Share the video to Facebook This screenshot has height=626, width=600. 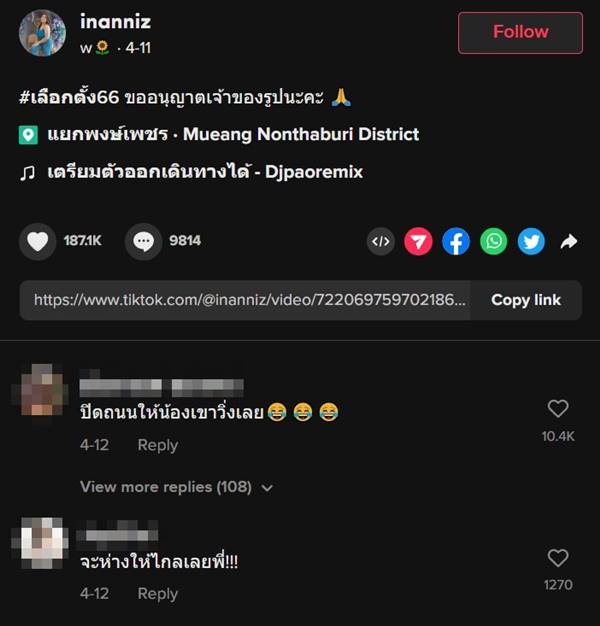(x=456, y=241)
